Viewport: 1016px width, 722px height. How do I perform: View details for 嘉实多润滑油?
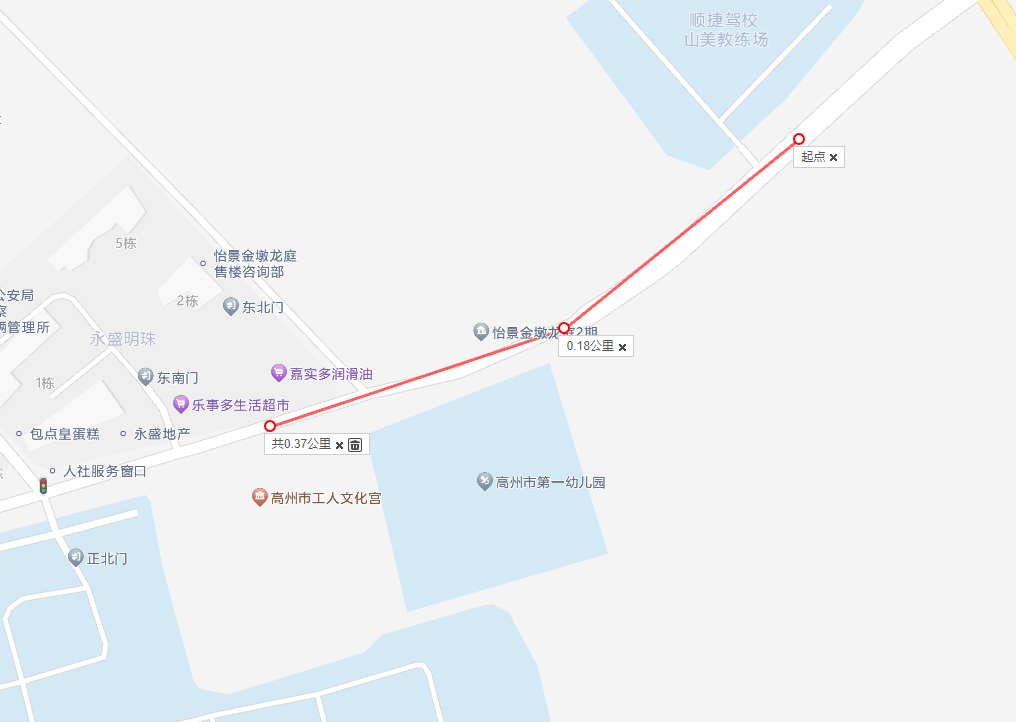[279, 373]
